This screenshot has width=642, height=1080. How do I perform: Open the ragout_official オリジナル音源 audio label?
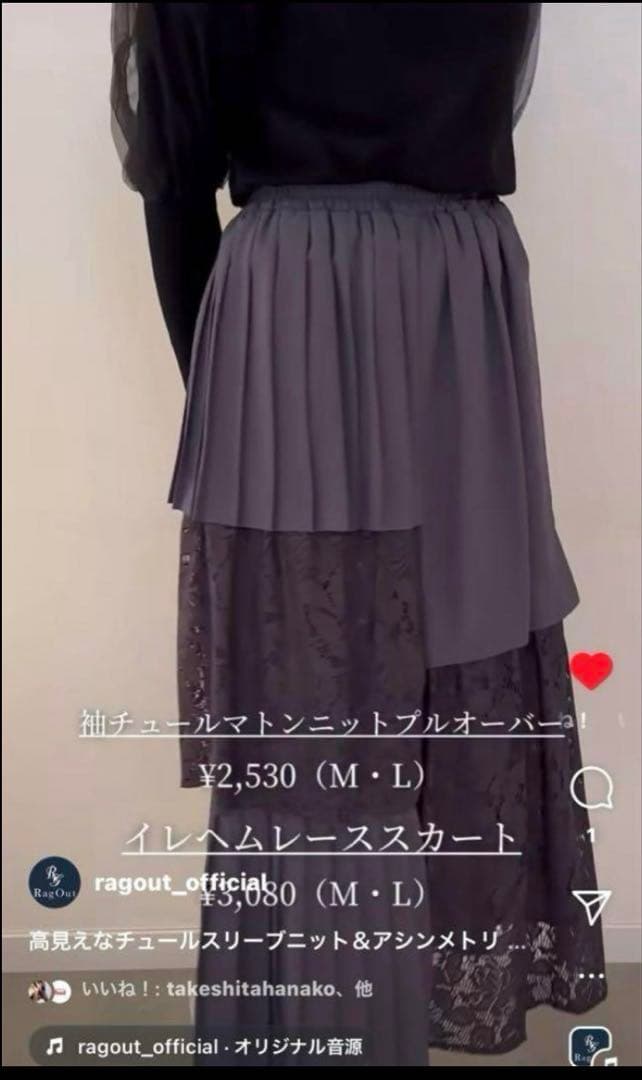(205, 1047)
